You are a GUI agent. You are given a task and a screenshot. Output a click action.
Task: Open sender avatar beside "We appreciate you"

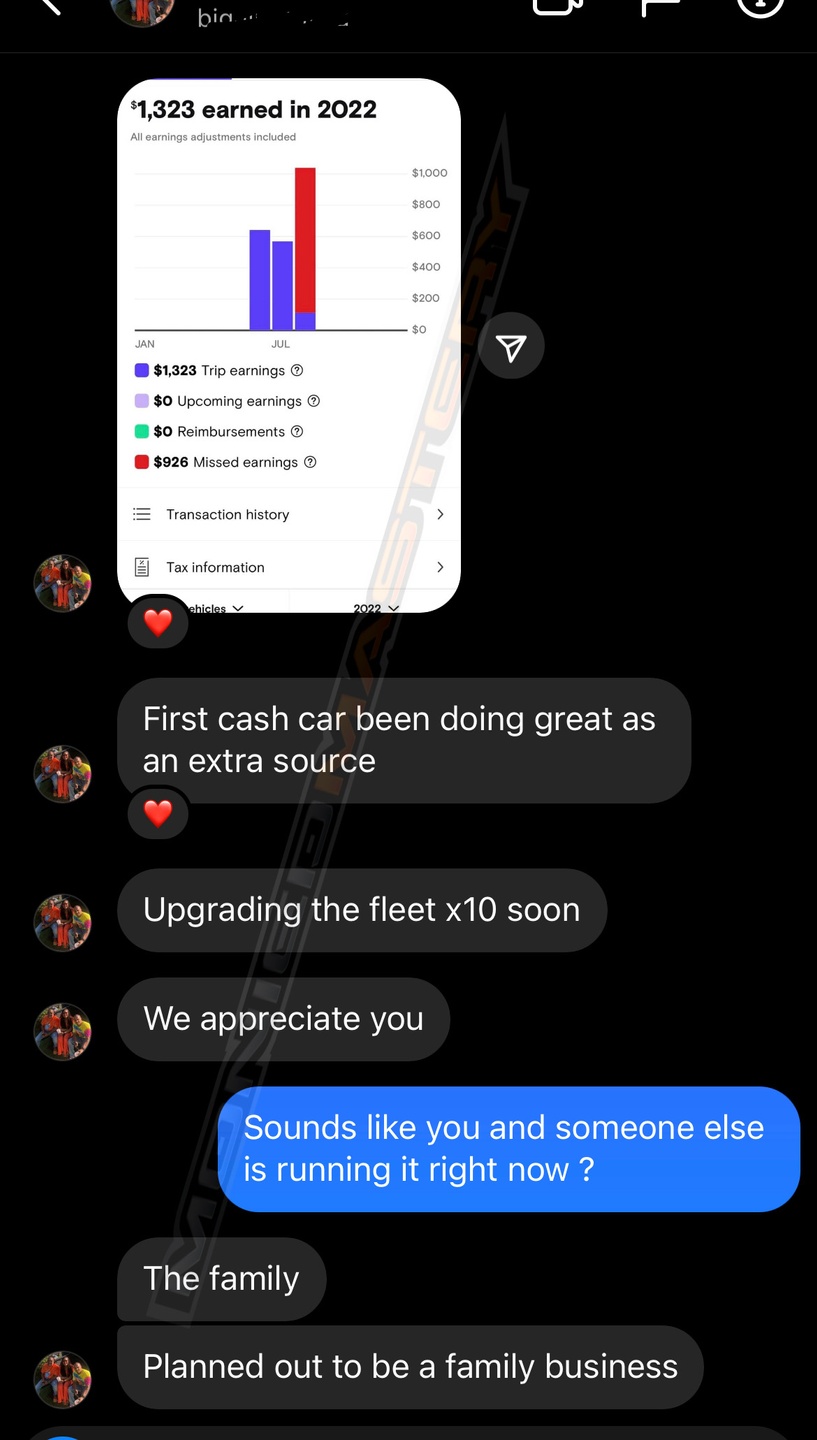point(63,1031)
